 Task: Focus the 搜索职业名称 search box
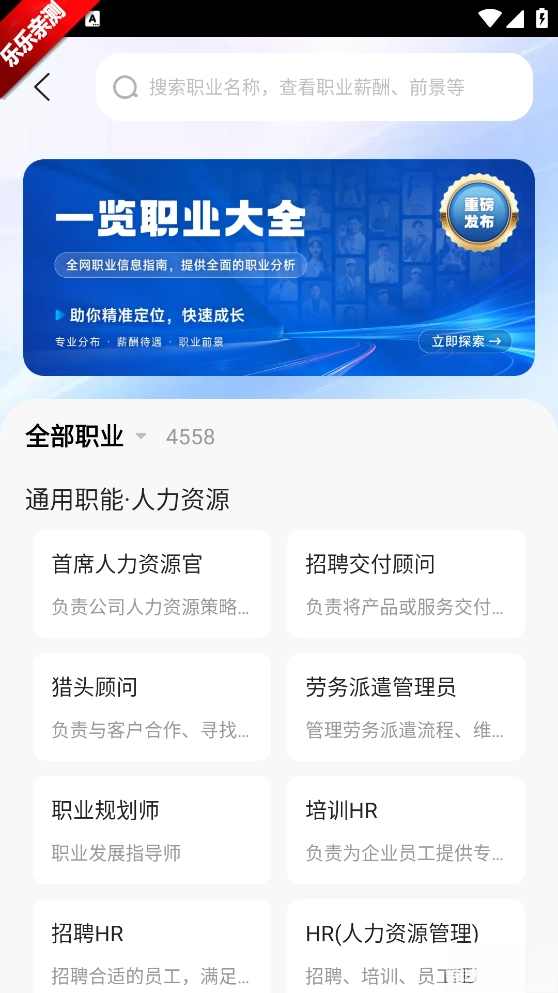pos(314,87)
